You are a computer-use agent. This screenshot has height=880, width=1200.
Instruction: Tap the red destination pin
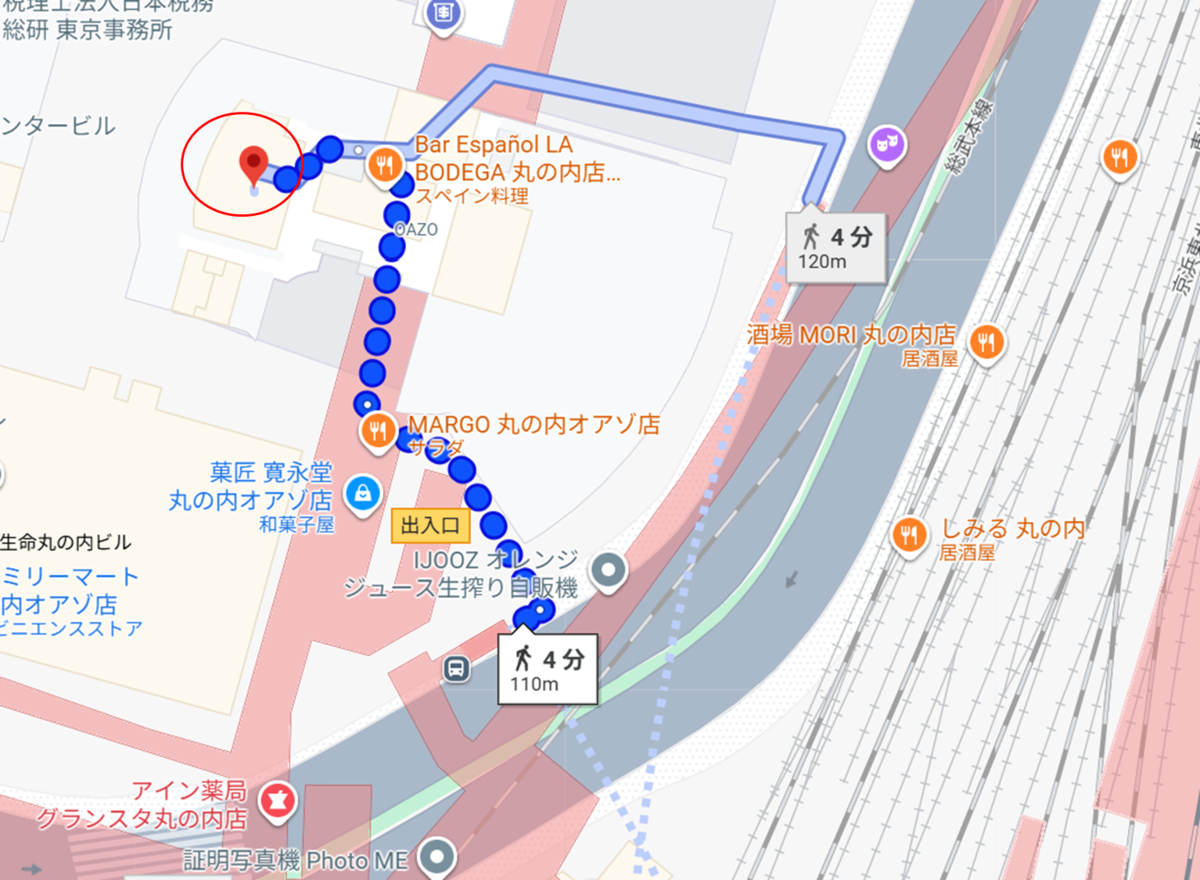(x=254, y=163)
